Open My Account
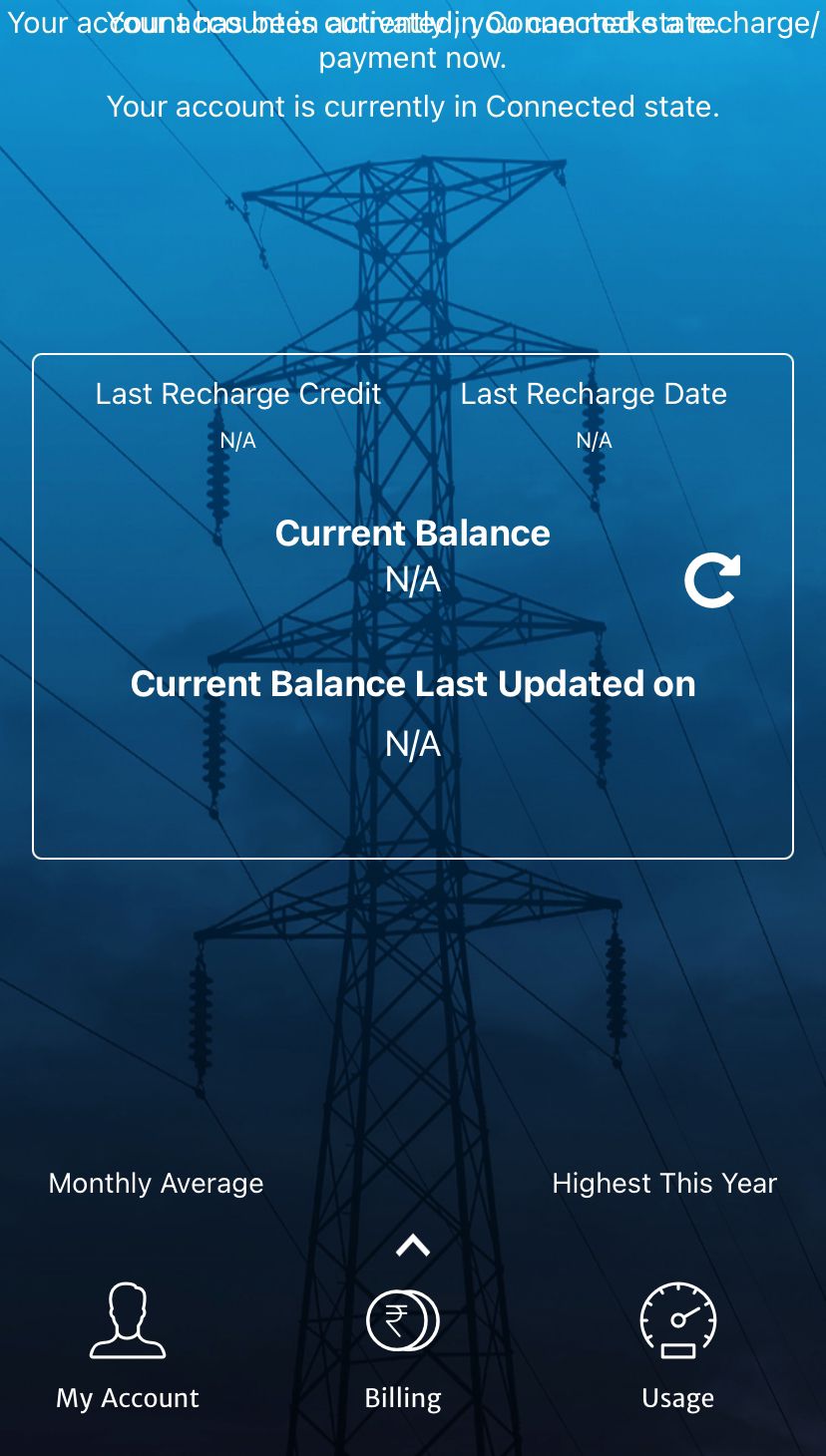The width and height of the screenshot is (826, 1456). 128,1345
